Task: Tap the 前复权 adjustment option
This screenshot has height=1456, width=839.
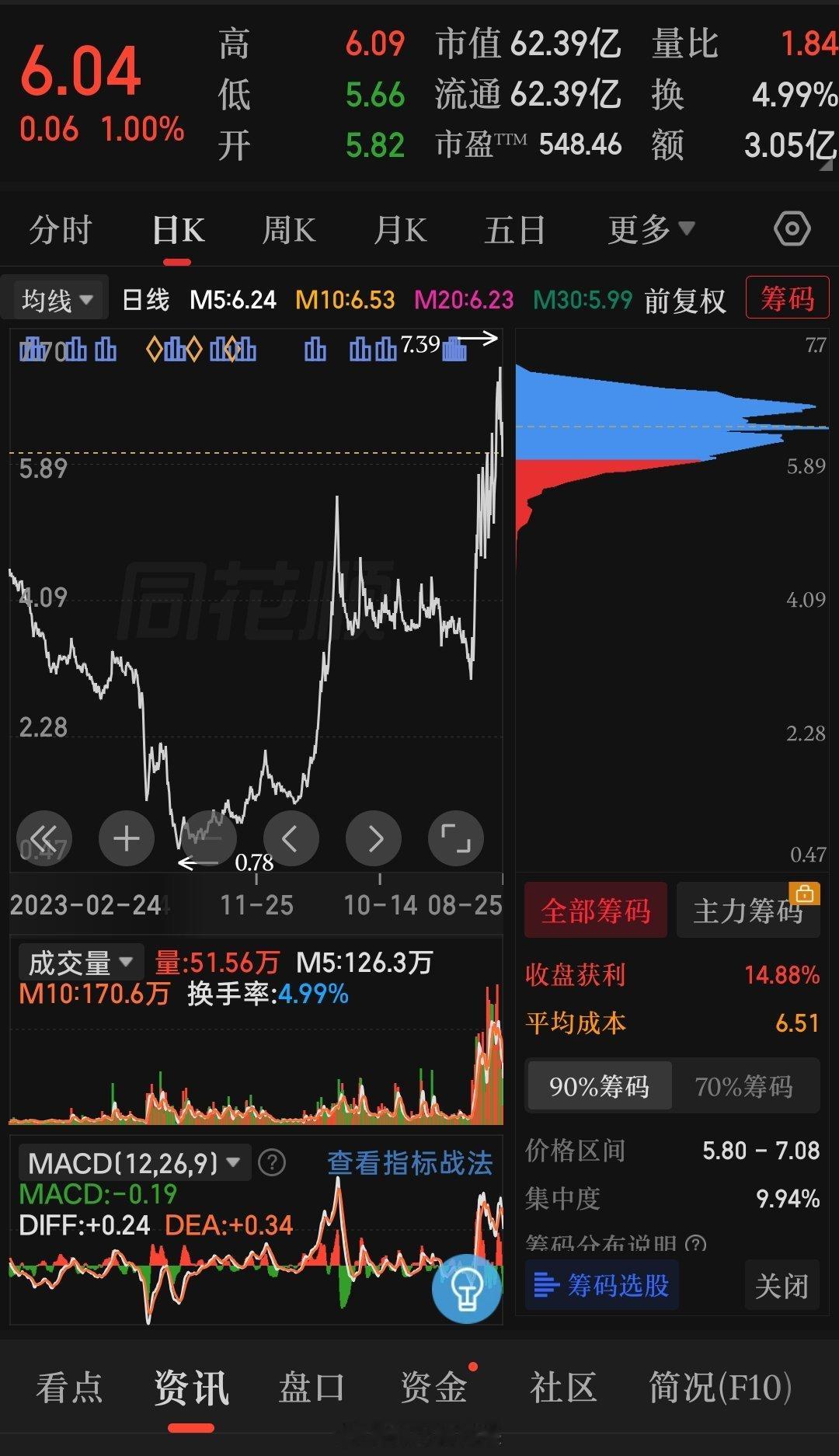Action: point(684,301)
